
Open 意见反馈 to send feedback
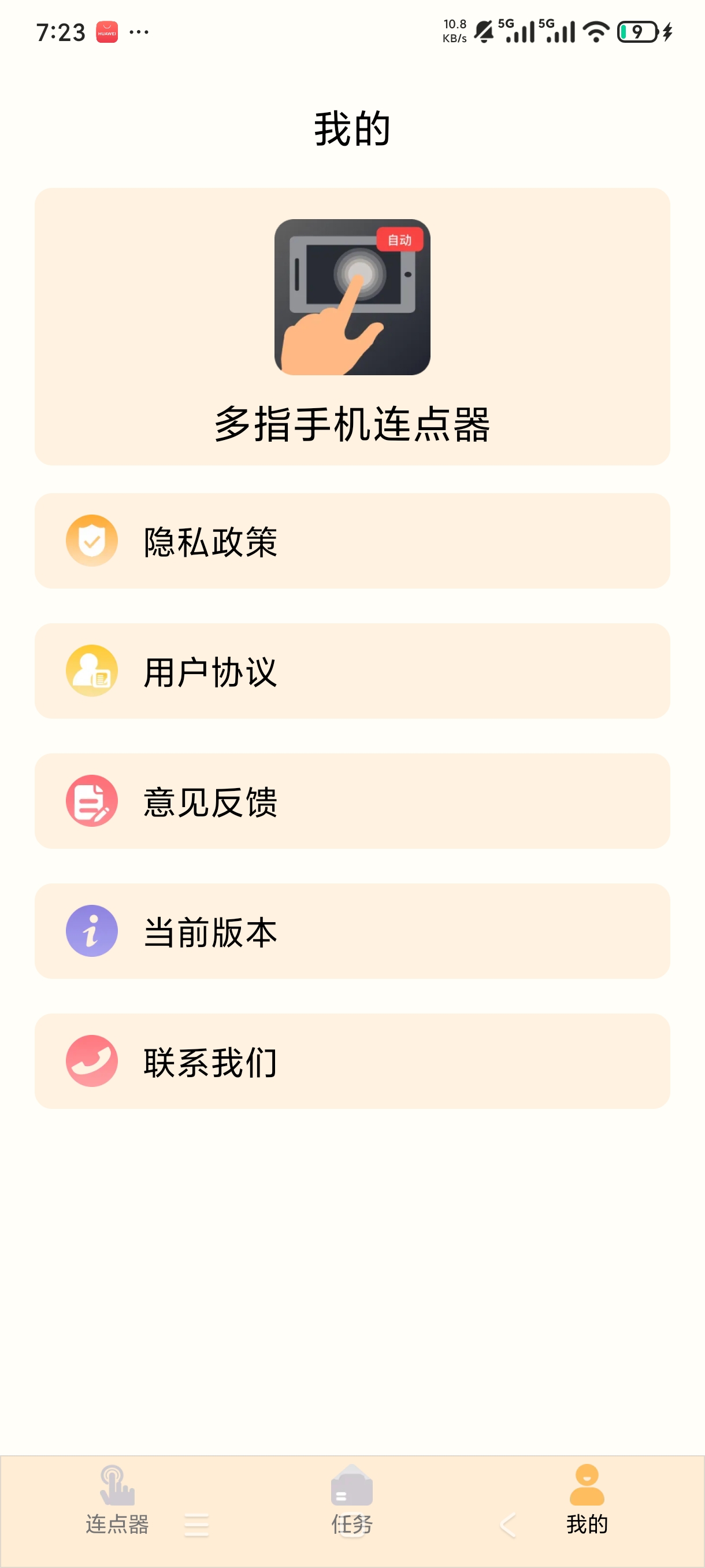click(352, 801)
